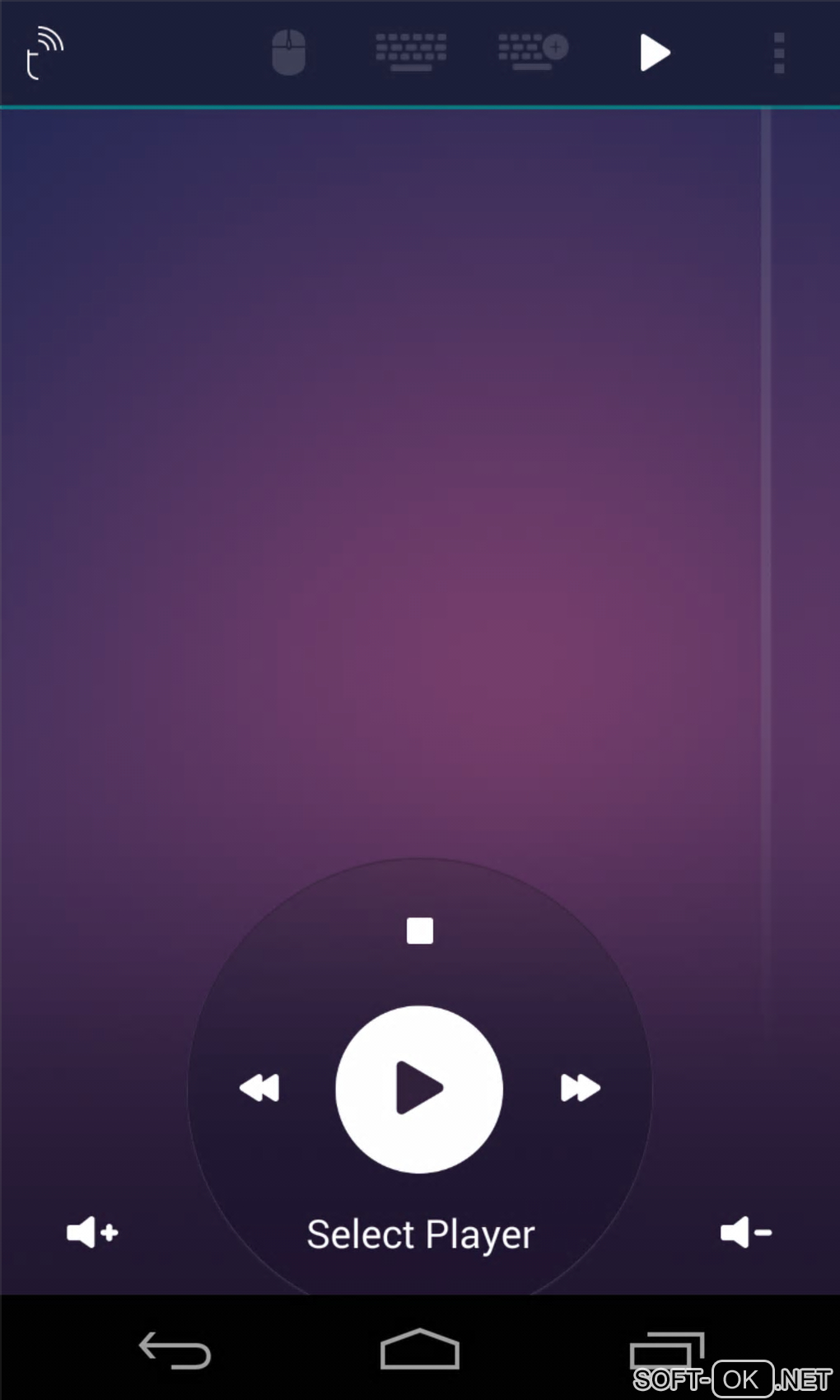
Task: Go back using the system back button
Action: [x=175, y=1351]
